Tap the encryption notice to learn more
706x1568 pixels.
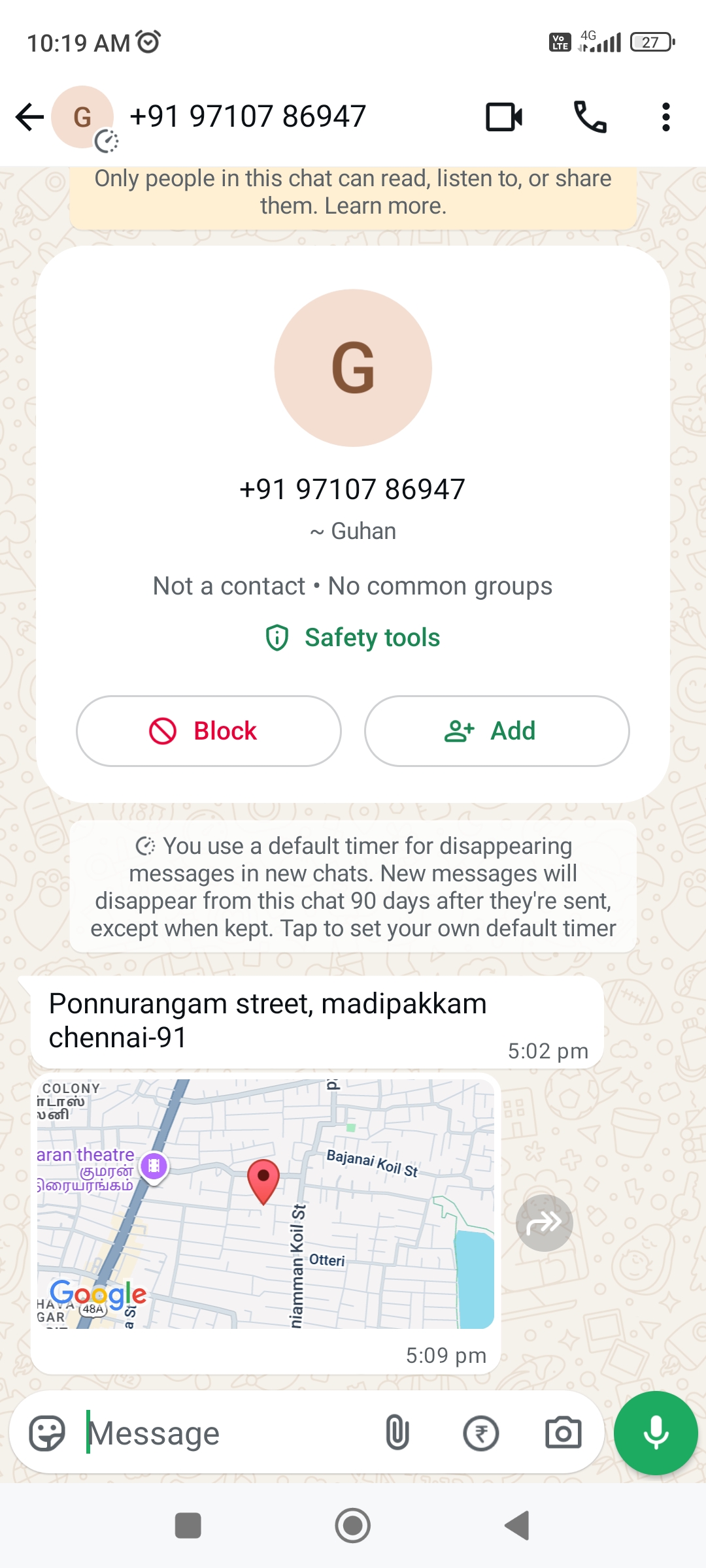353,193
